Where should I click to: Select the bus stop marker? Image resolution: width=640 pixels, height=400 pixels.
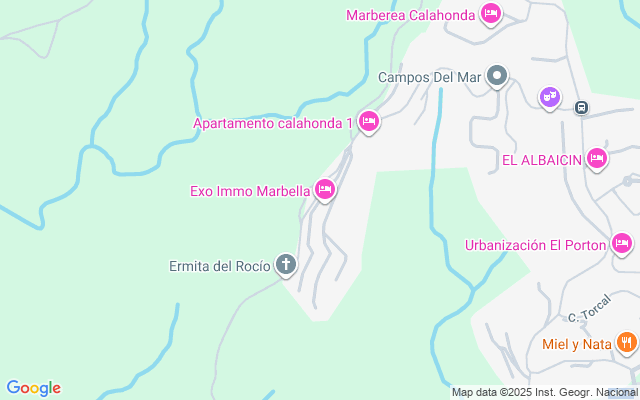coord(581,107)
